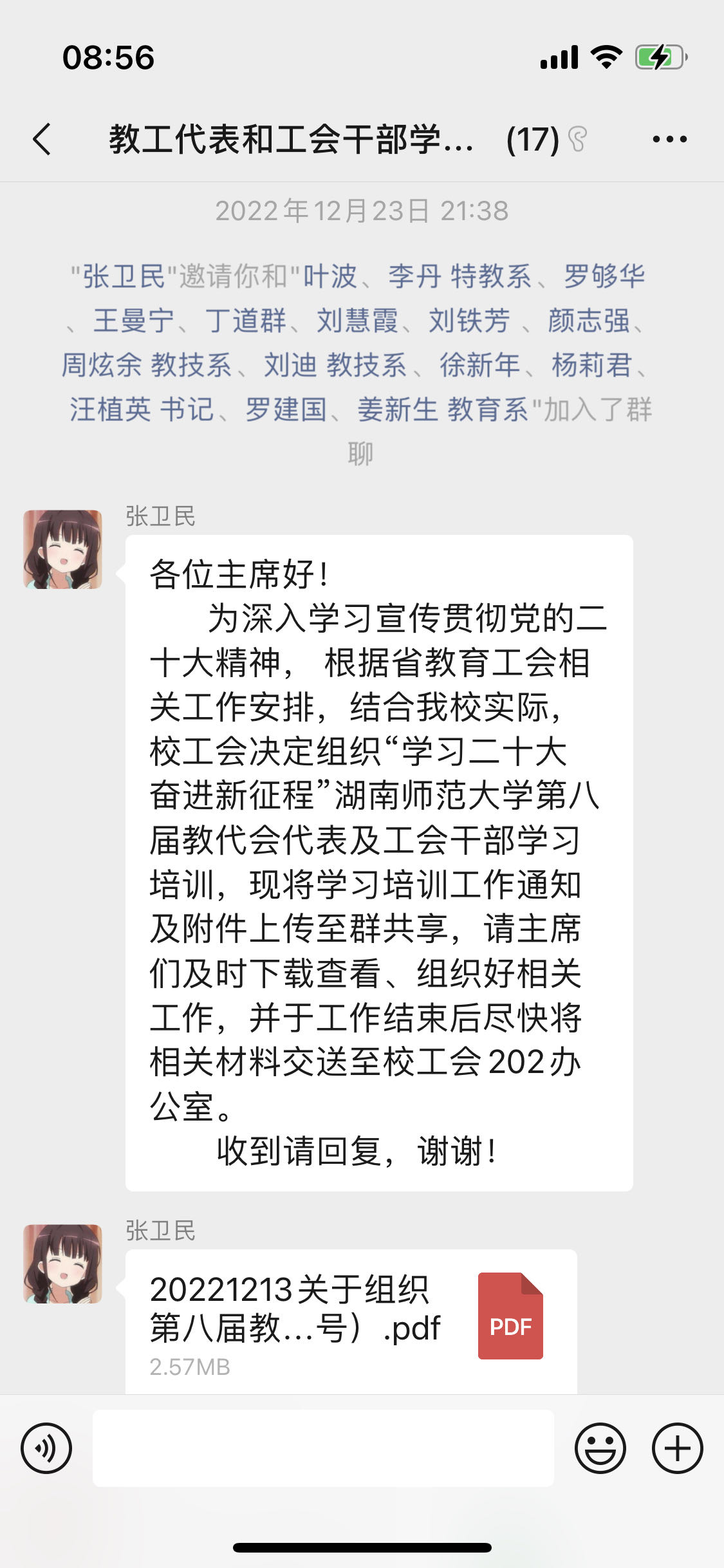Image resolution: width=724 pixels, height=1568 pixels.
Task: Open 徐新年's profile link
Action: pos(479,365)
